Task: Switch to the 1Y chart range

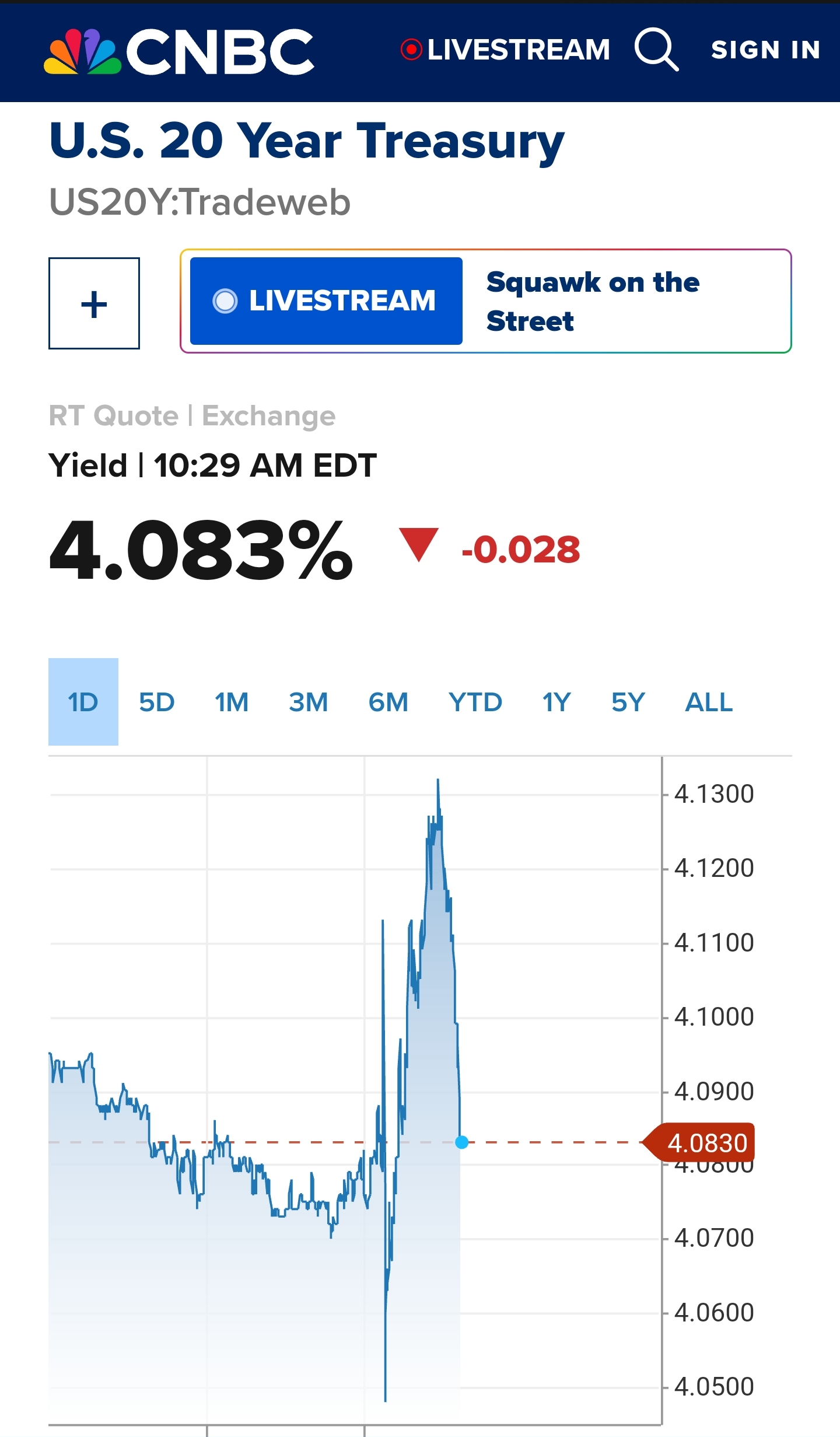Action: [556, 702]
